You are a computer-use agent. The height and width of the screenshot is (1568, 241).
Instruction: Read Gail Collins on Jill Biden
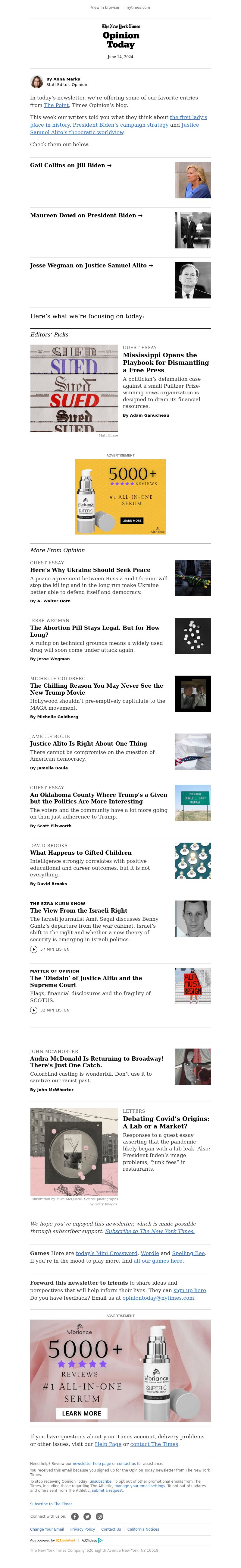[70, 165]
